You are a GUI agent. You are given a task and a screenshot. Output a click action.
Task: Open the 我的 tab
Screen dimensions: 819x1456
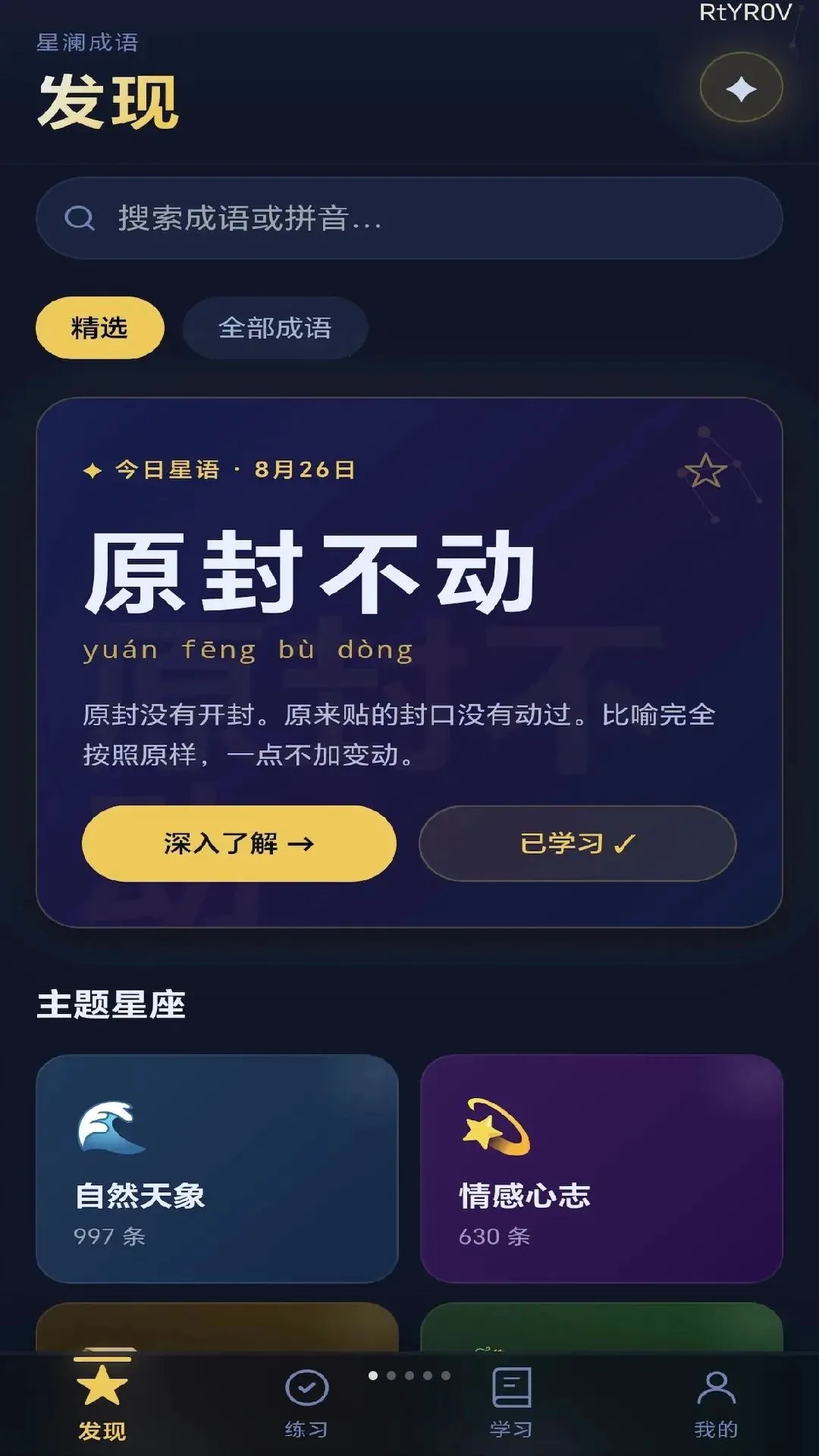coord(716,1403)
